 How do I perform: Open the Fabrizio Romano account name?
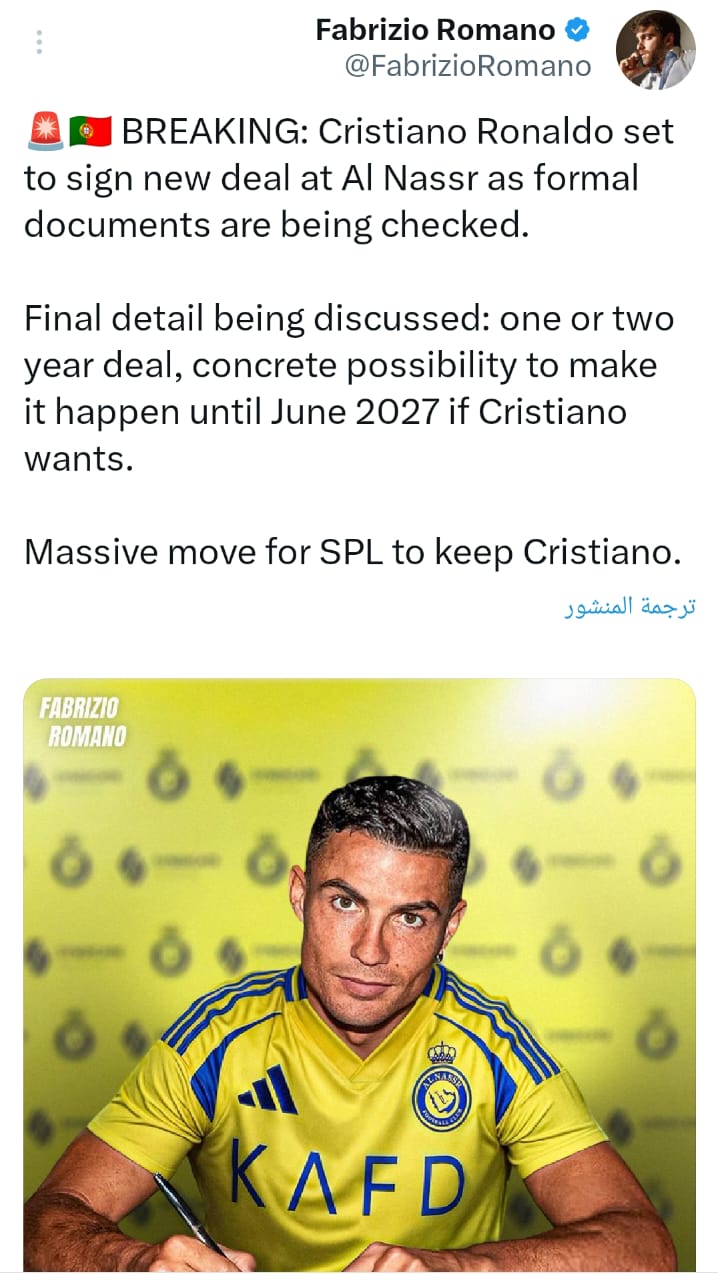click(435, 30)
